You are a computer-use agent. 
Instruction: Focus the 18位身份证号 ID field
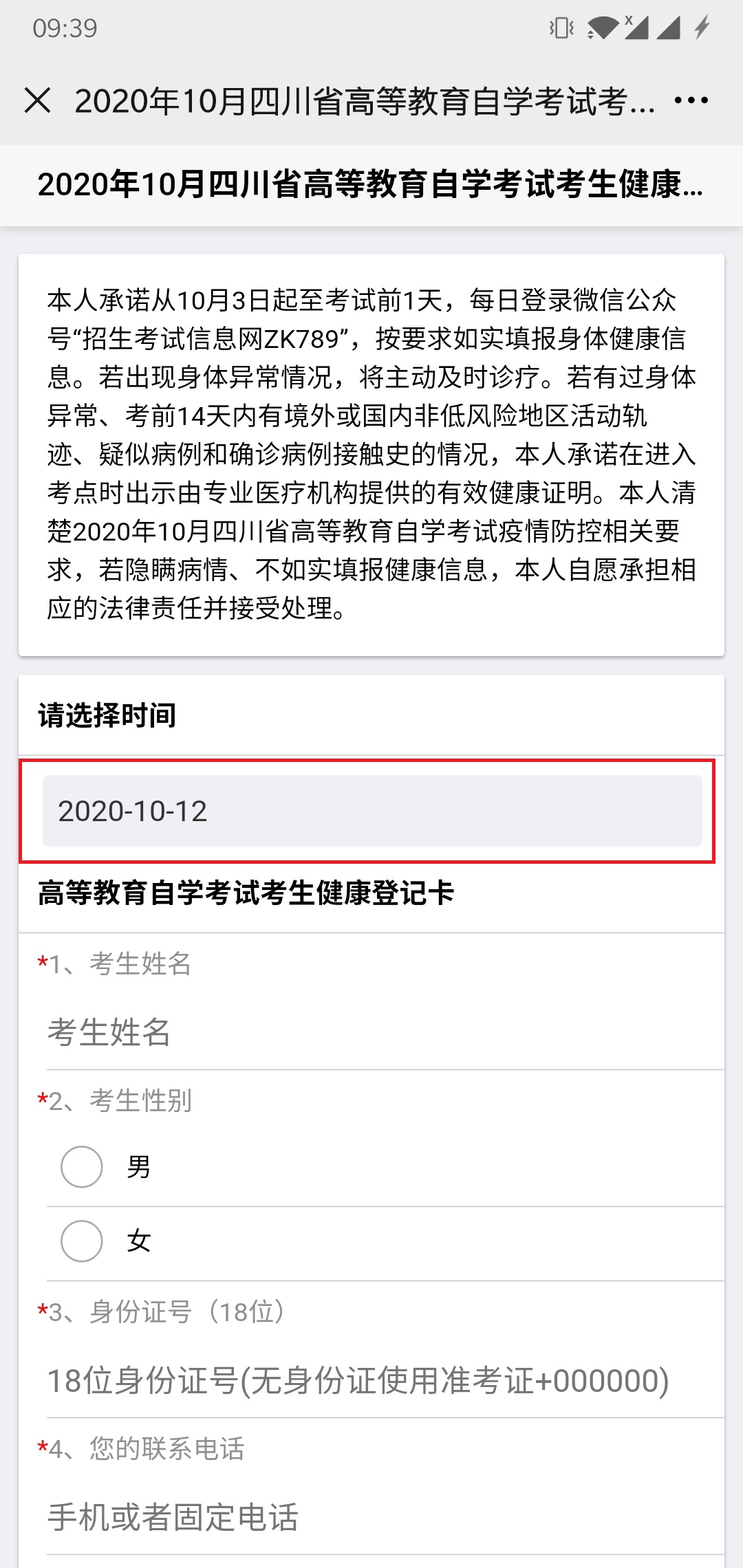(385, 1380)
